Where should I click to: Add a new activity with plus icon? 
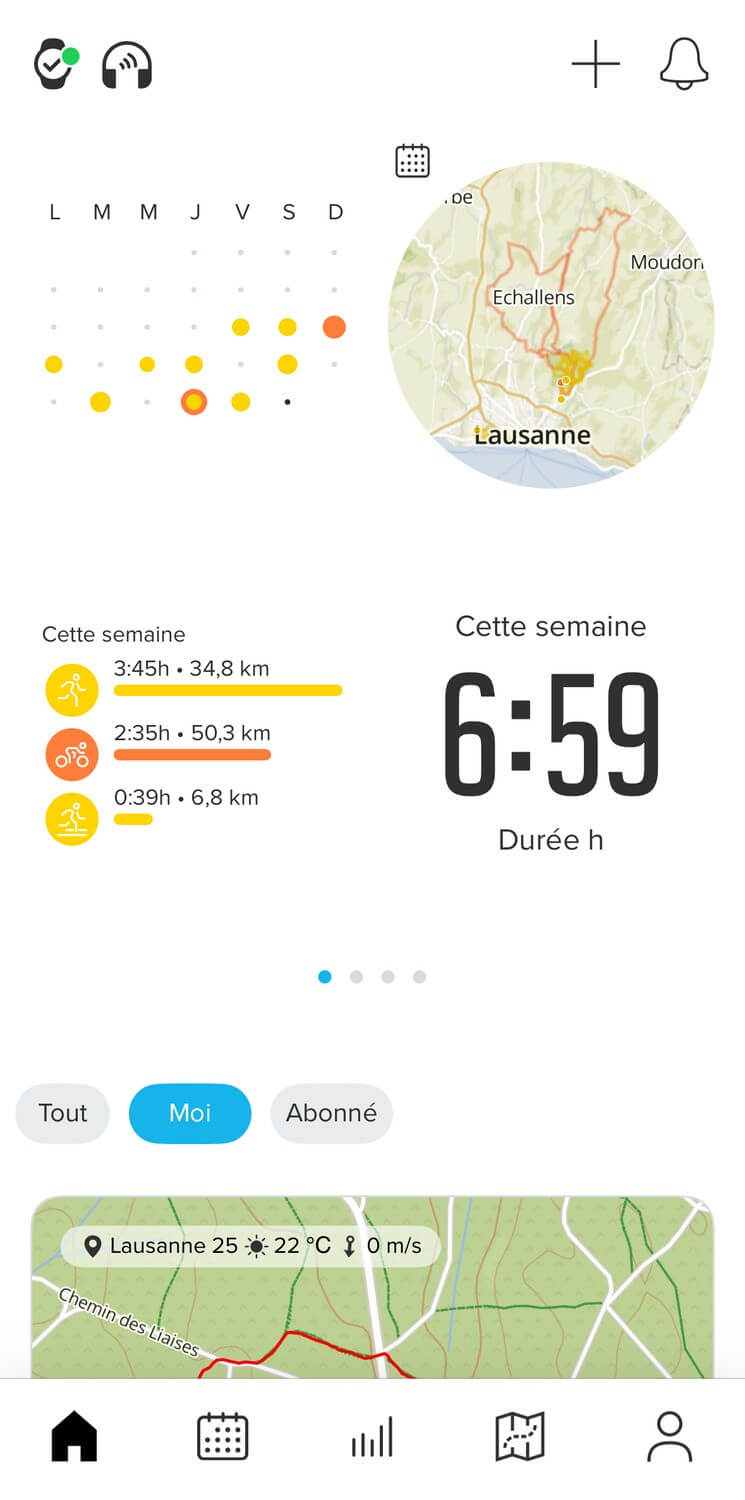pyautogui.click(x=596, y=64)
